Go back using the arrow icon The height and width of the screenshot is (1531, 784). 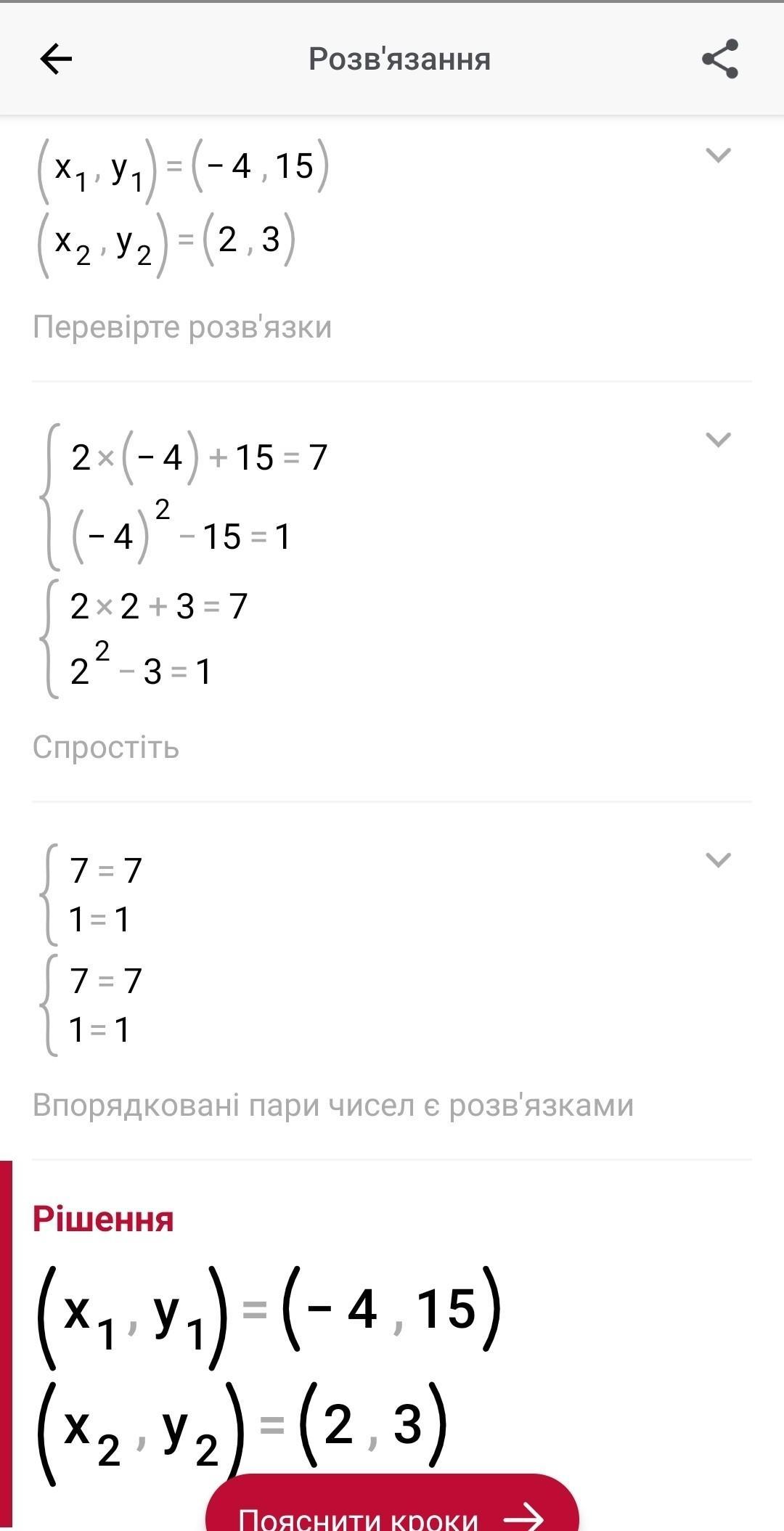(x=56, y=59)
